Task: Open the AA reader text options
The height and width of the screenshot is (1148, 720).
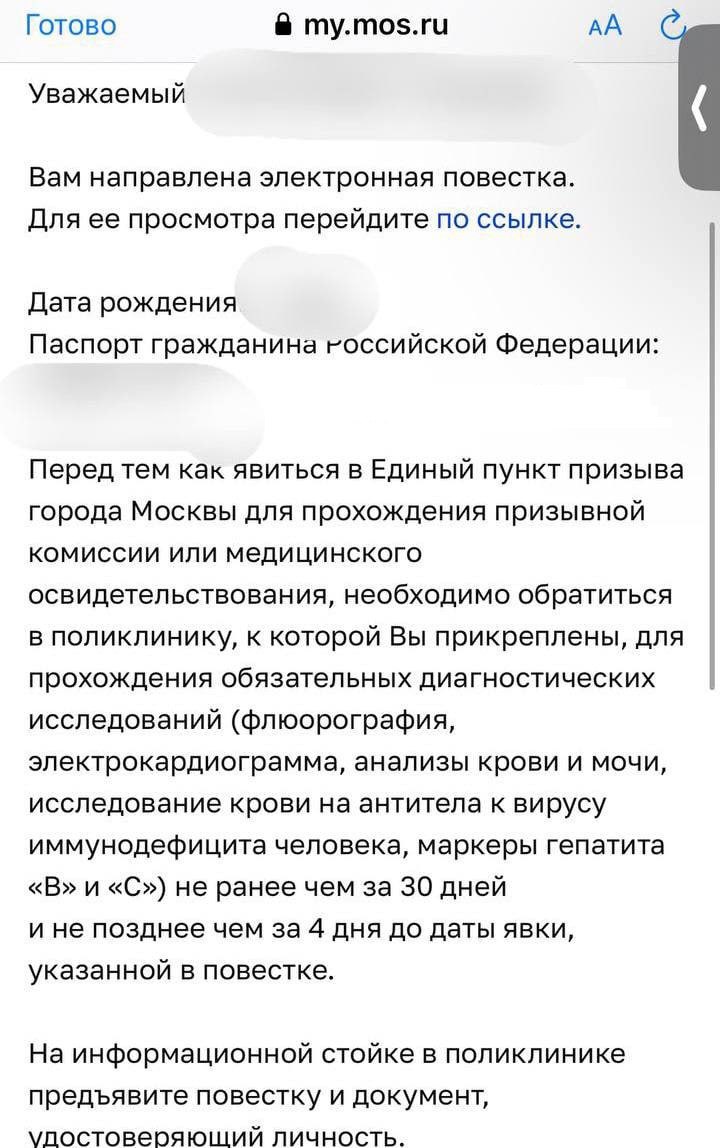Action: [605, 26]
